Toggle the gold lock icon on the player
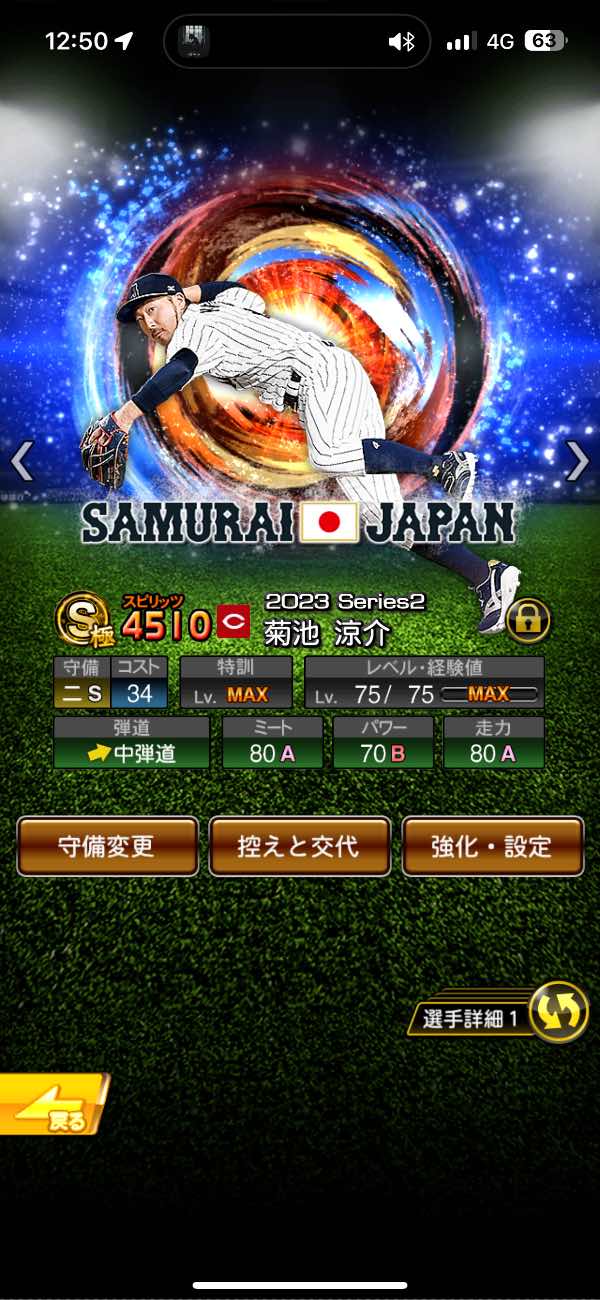600x1300 pixels. click(528, 620)
